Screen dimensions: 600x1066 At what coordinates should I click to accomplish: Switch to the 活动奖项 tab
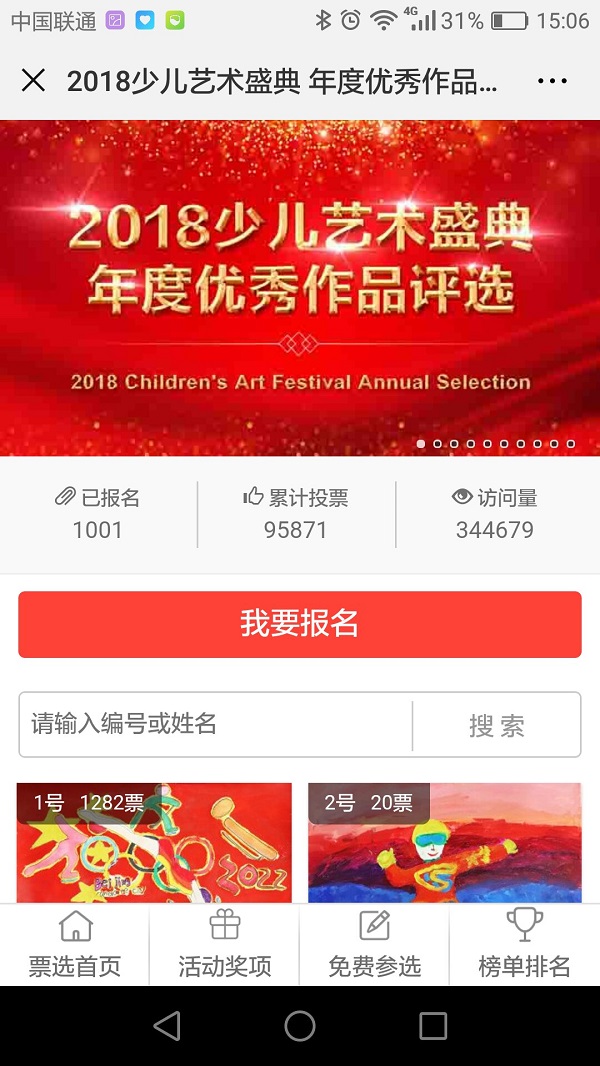pos(225,945)
